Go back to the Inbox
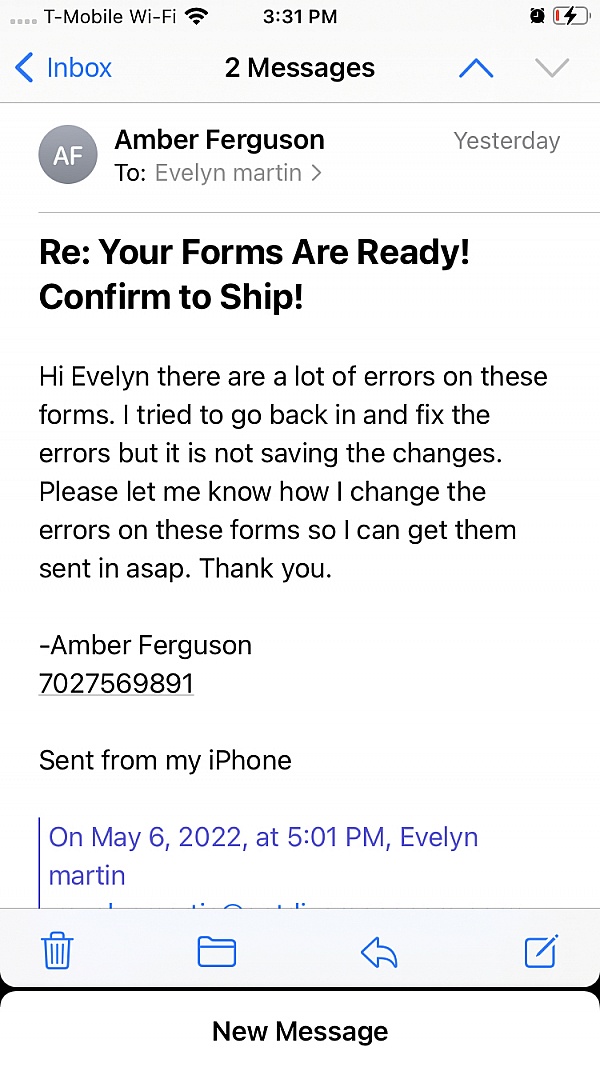Viewport: 600px width, 1067px height. 64,68
